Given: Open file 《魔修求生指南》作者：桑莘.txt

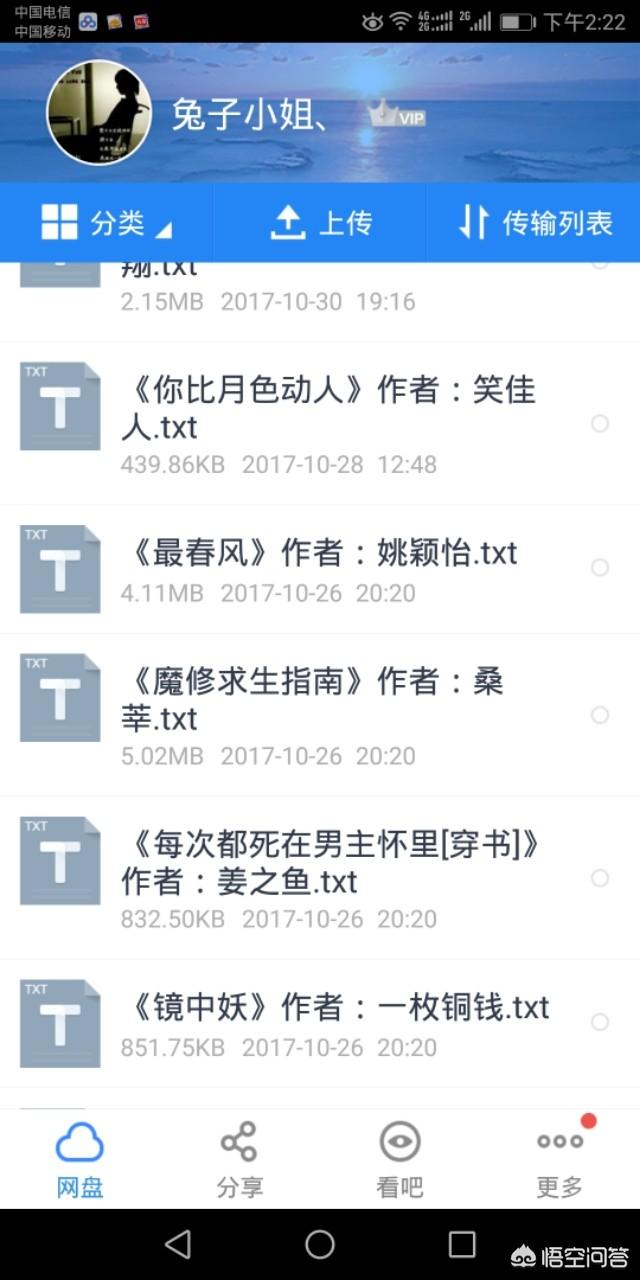Looking at the screenshot, I should pos(320,715).
